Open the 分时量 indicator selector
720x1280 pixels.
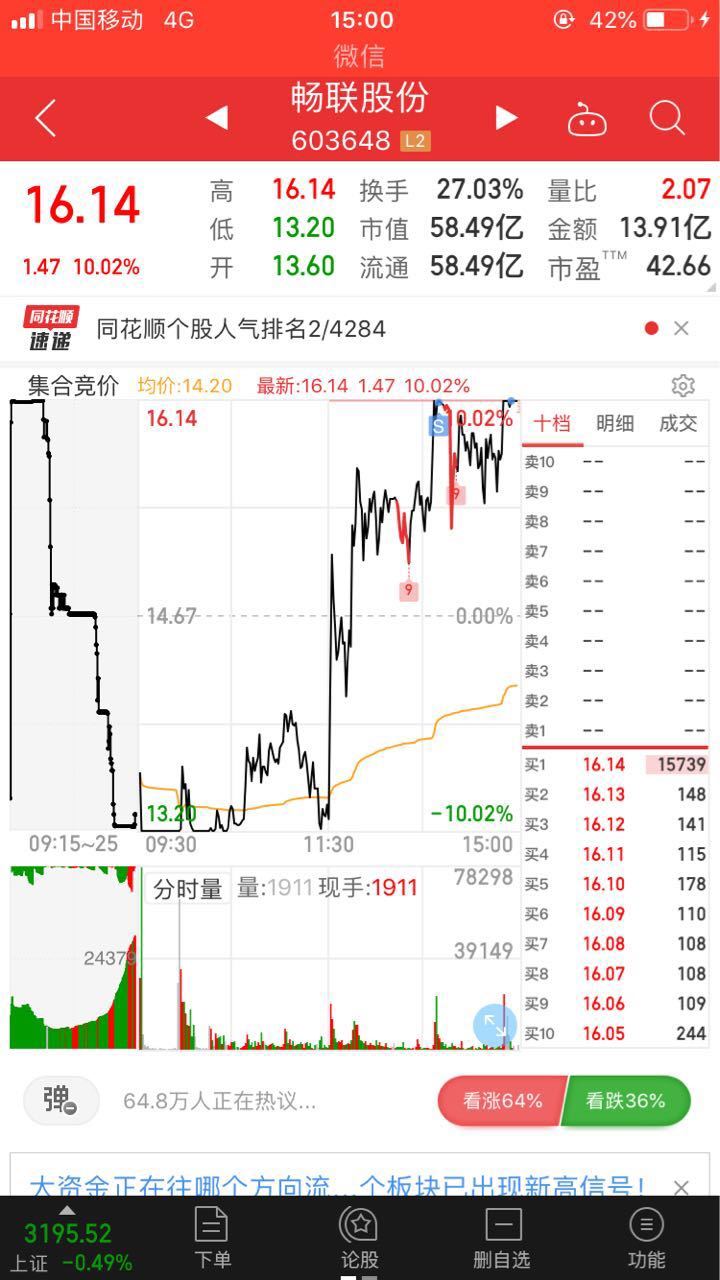coord(187,888)
